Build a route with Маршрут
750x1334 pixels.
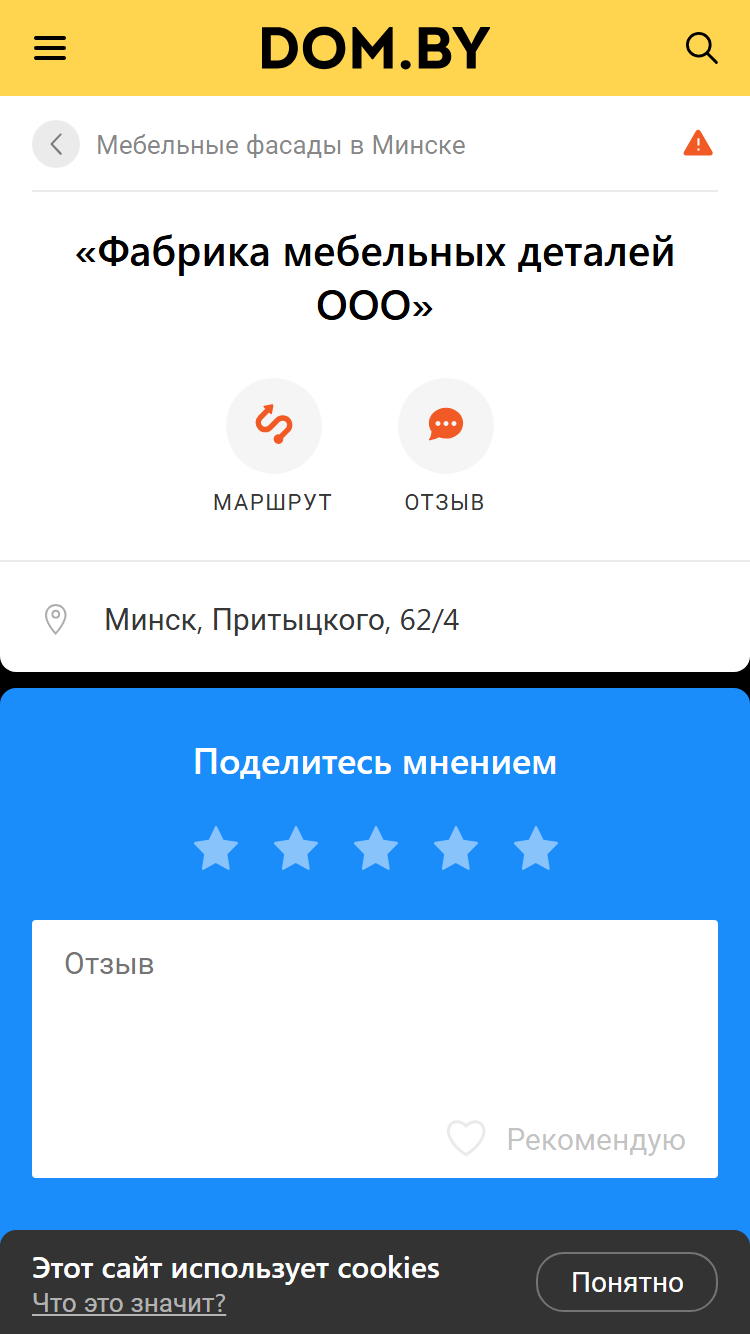(273, 446)
